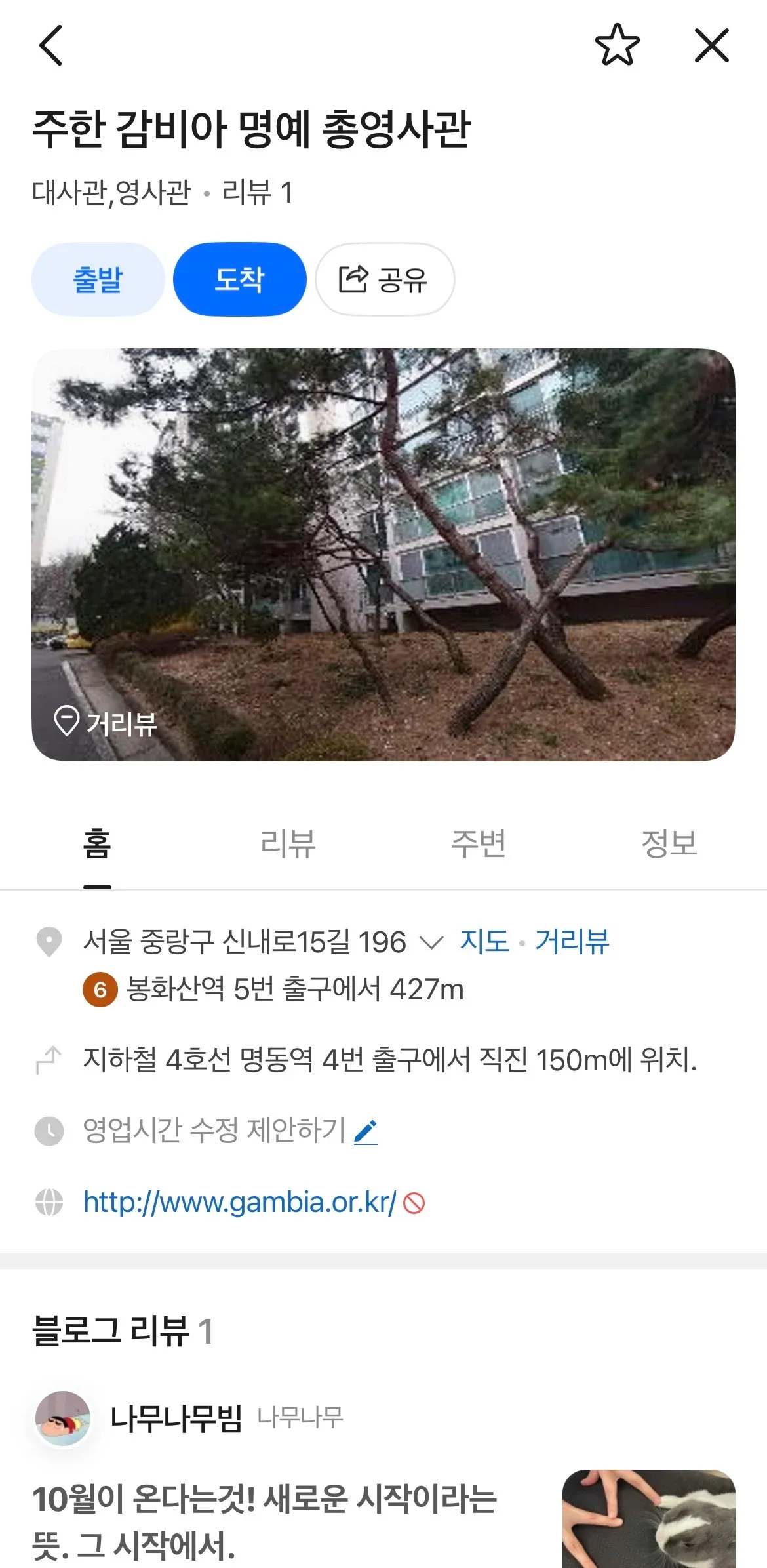Click the clock icon next to 영업시간
Image resolution: width=767 pixels, height=1568 pixels.
(x=49, y=1131)
